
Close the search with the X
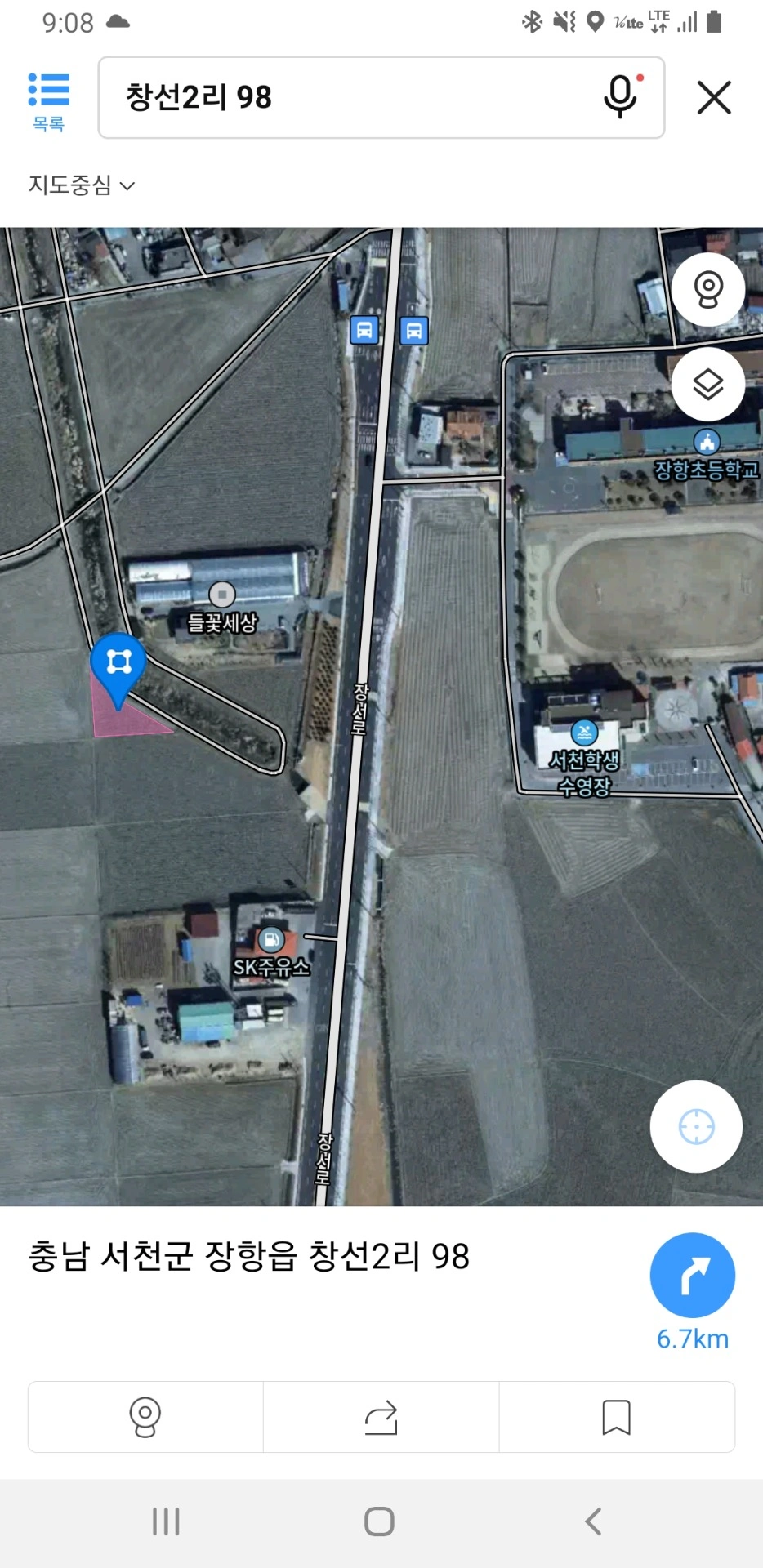pos(714,98)
